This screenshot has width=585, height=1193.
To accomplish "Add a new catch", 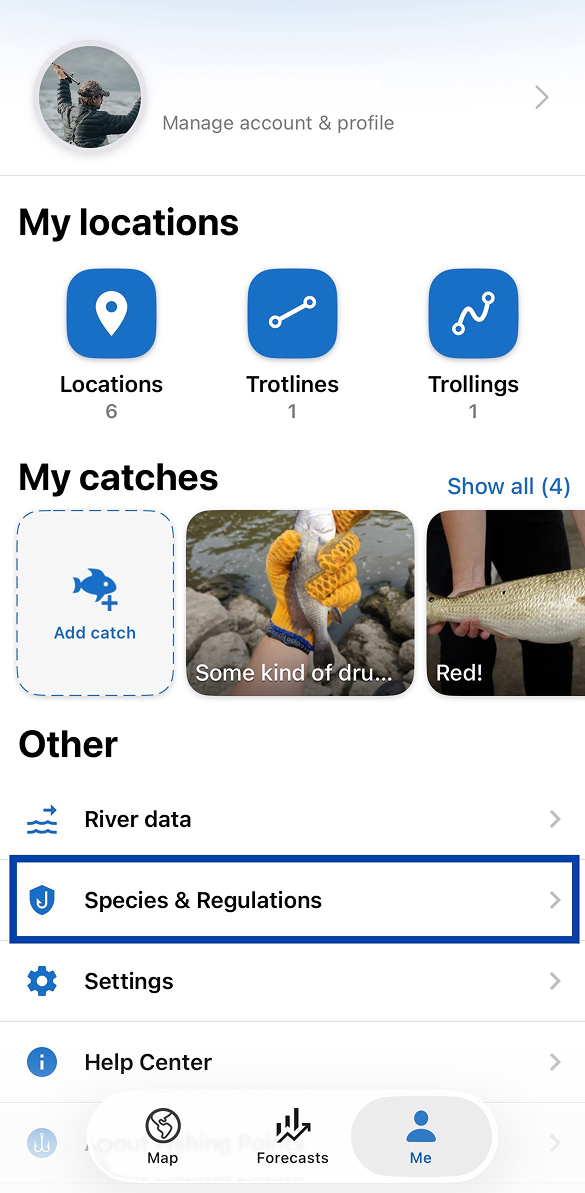I will point(95,603).
